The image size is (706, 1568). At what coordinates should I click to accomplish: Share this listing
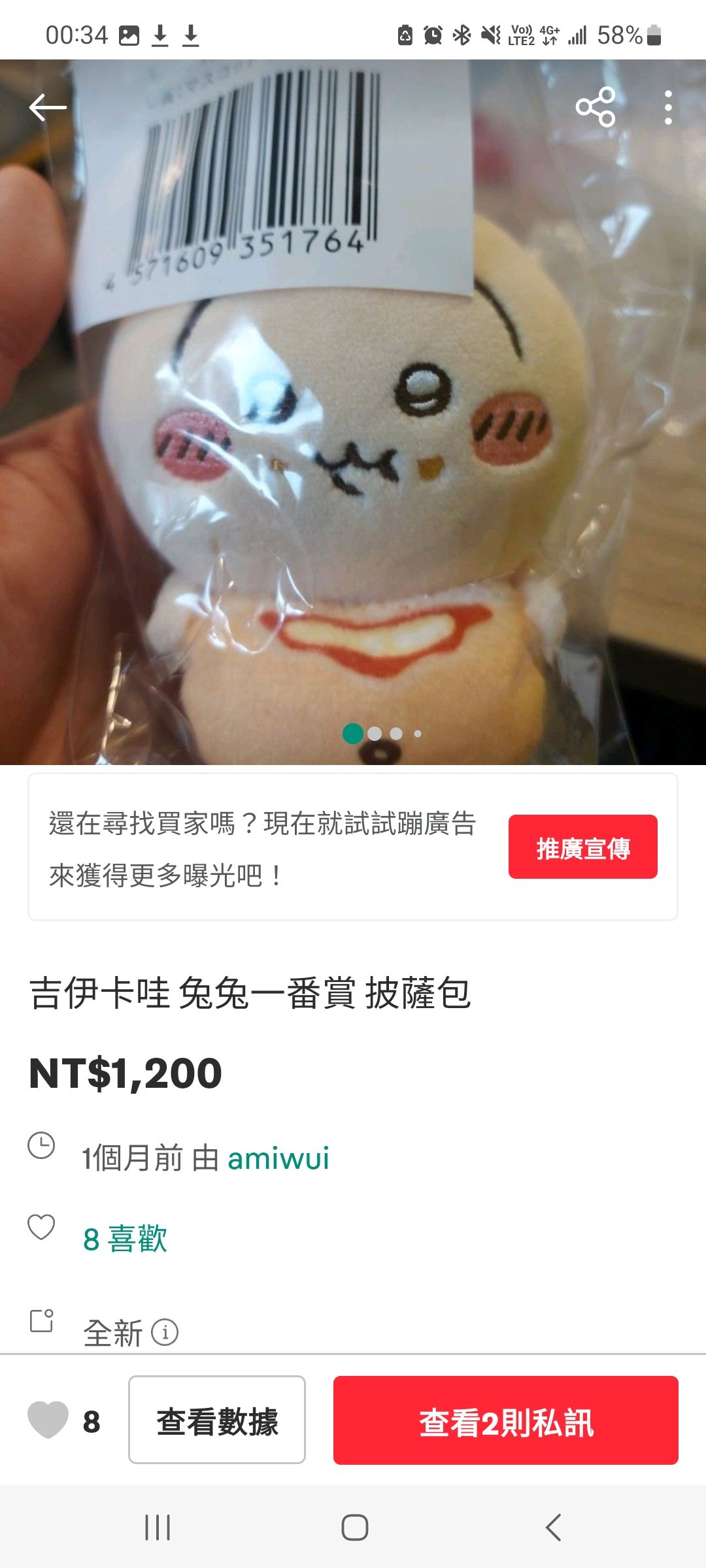596,106
